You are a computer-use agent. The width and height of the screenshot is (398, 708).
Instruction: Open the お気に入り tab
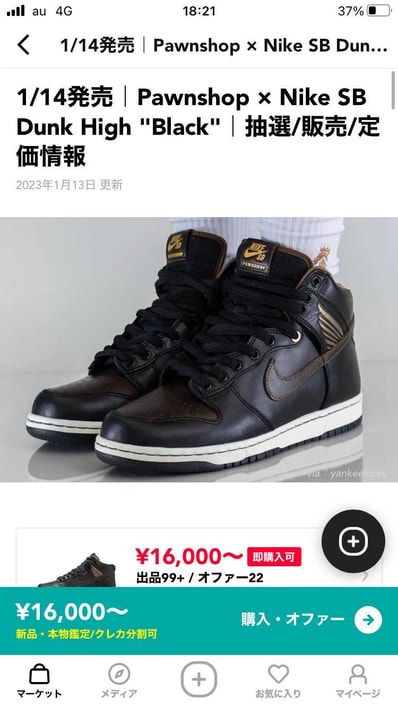(x=278, y=681)
